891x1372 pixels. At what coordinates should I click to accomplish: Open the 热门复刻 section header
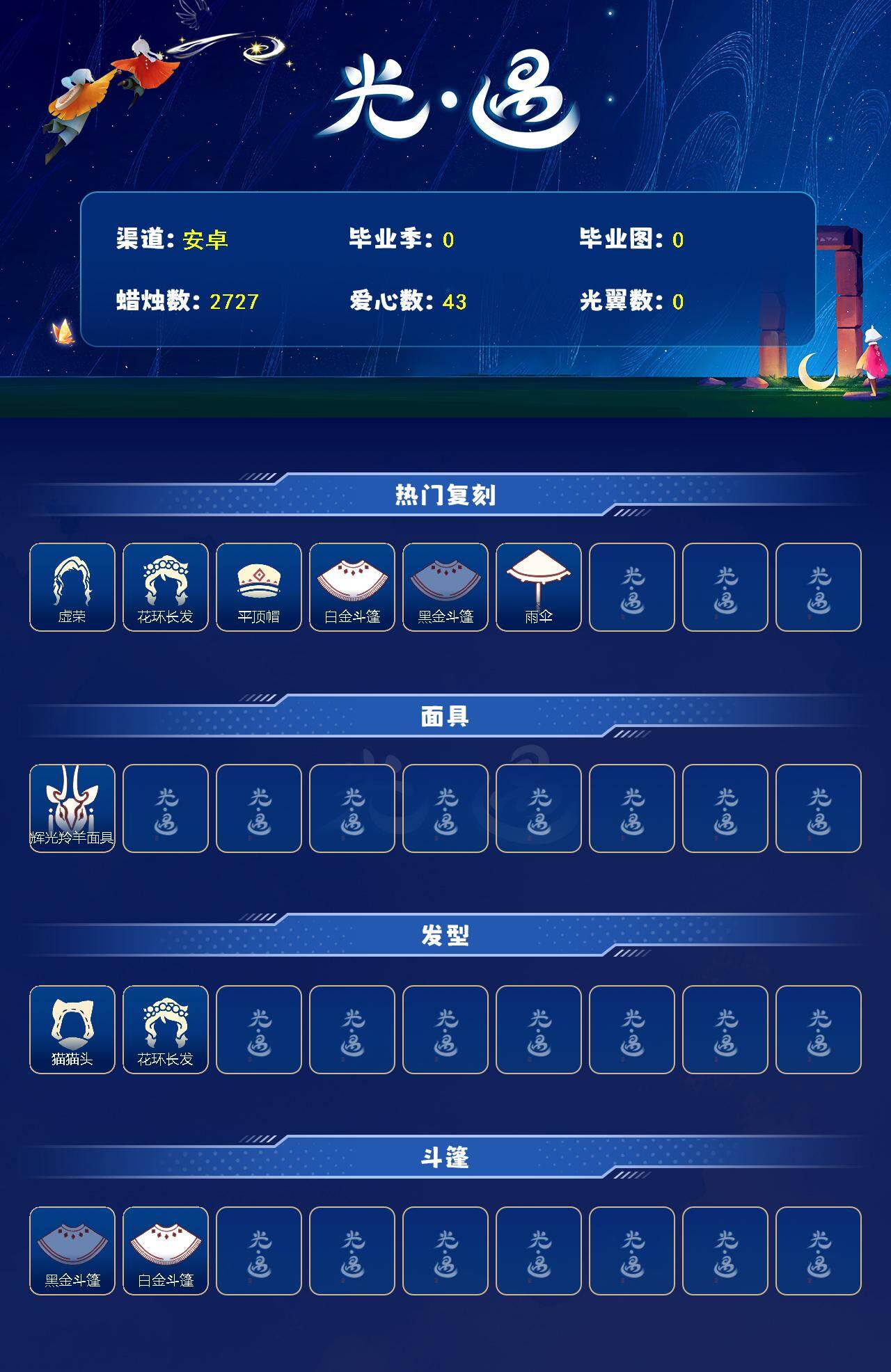tap(445, 494)
